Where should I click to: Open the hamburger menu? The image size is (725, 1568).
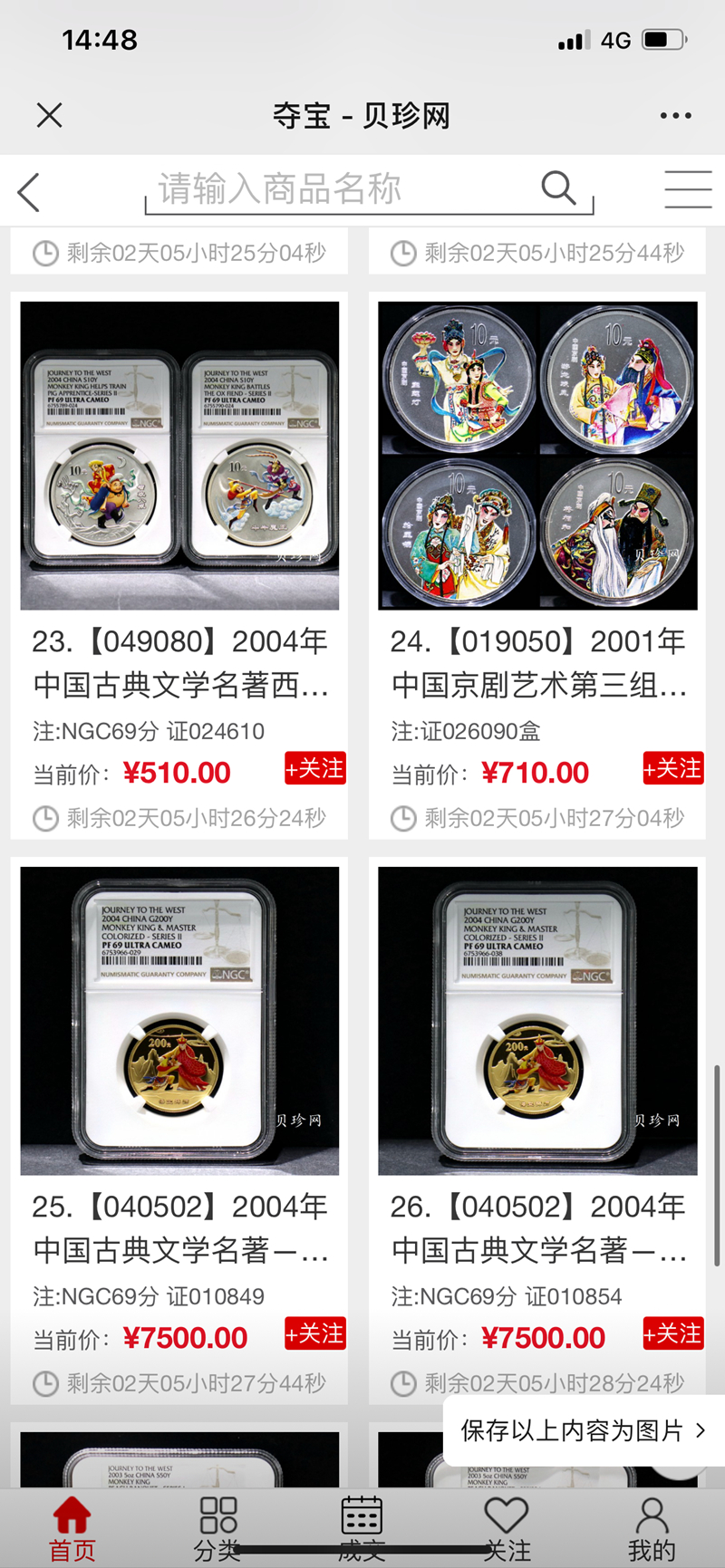688,189
